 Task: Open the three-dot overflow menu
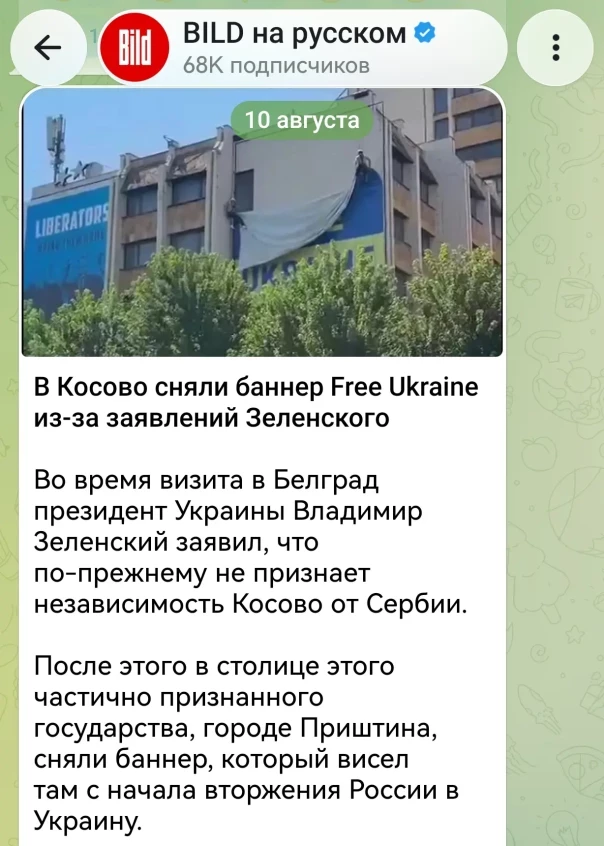click(x=555, y=48)
